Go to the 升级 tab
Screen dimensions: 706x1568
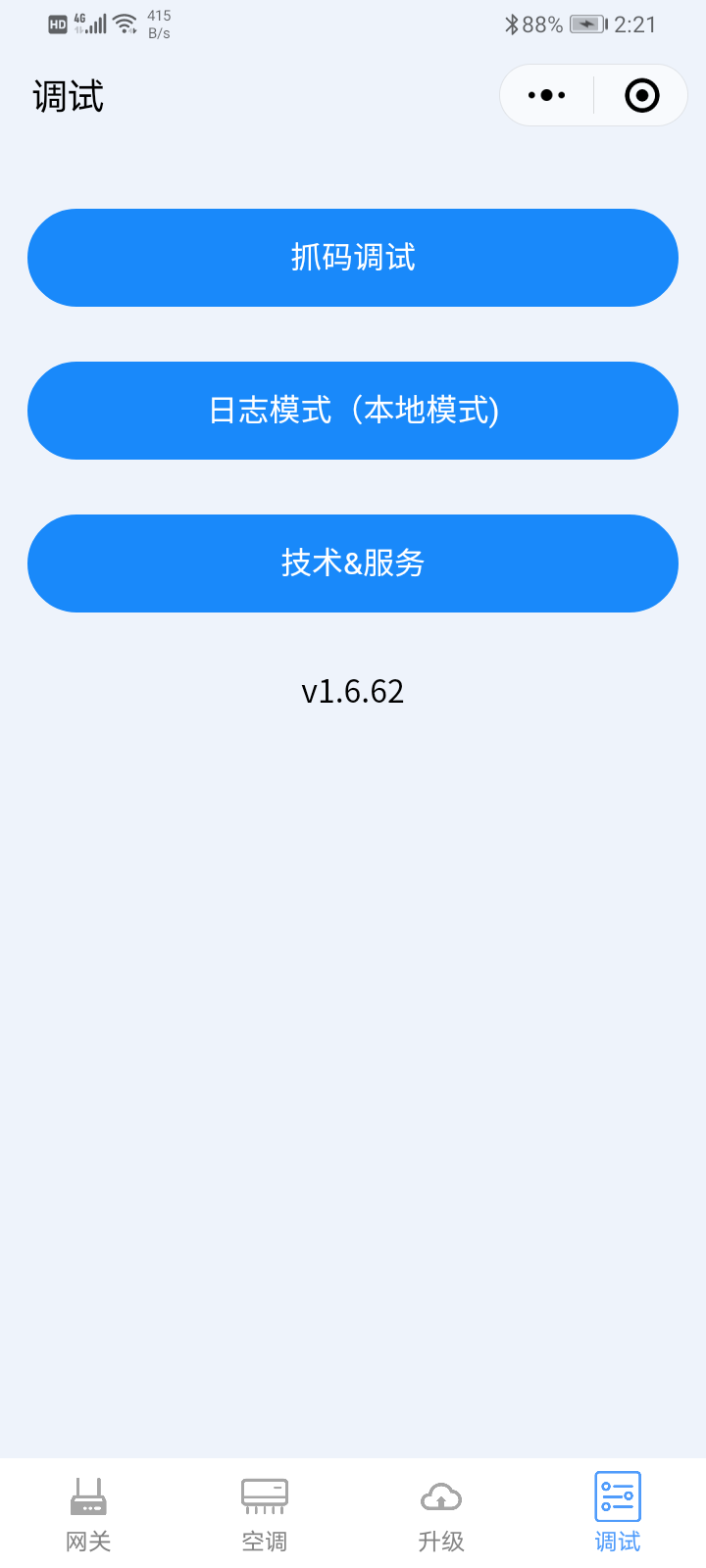pos(441,1515)
